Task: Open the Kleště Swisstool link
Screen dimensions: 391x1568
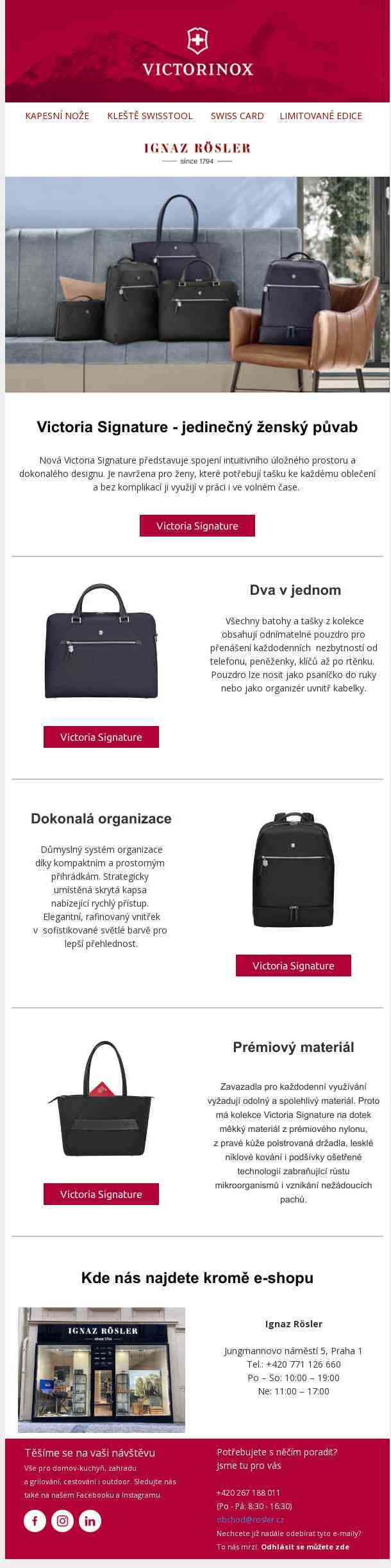Action: pos(150,116)
